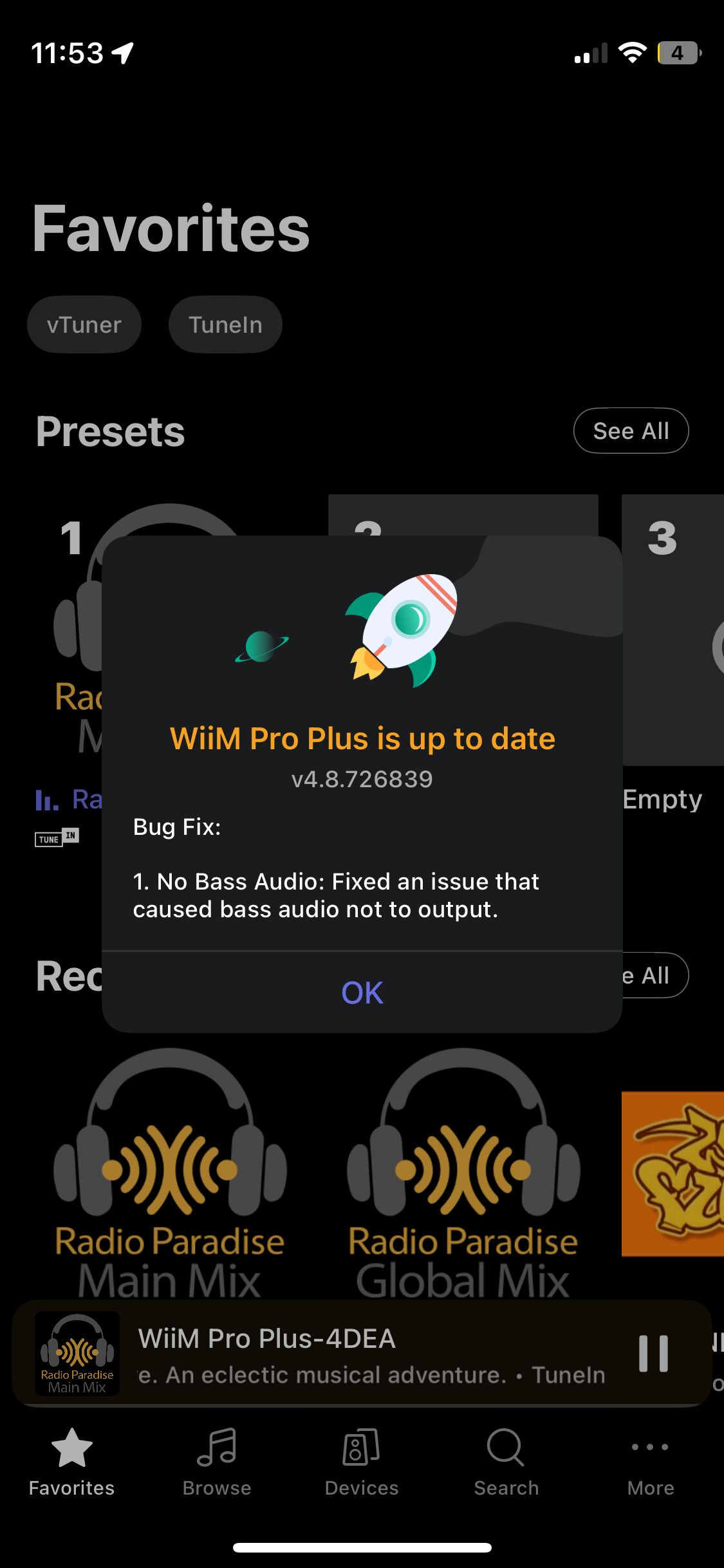Select the TuneIn chip
This screenshot has height=1568, width=724.
pyautogui.click(x=225, y=324)
